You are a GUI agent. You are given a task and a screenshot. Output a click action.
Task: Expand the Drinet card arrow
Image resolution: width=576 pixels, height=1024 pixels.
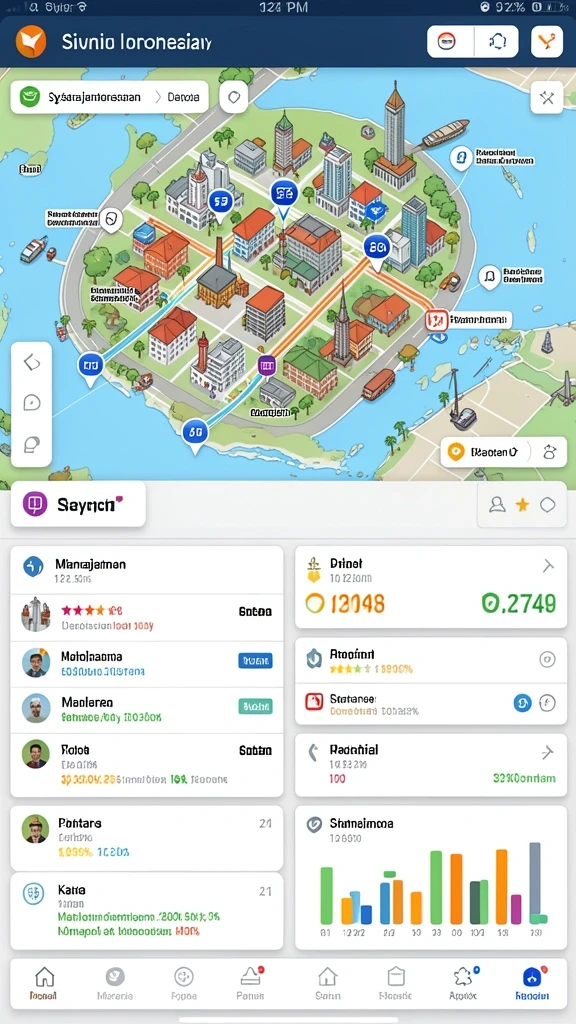[548, 566]
